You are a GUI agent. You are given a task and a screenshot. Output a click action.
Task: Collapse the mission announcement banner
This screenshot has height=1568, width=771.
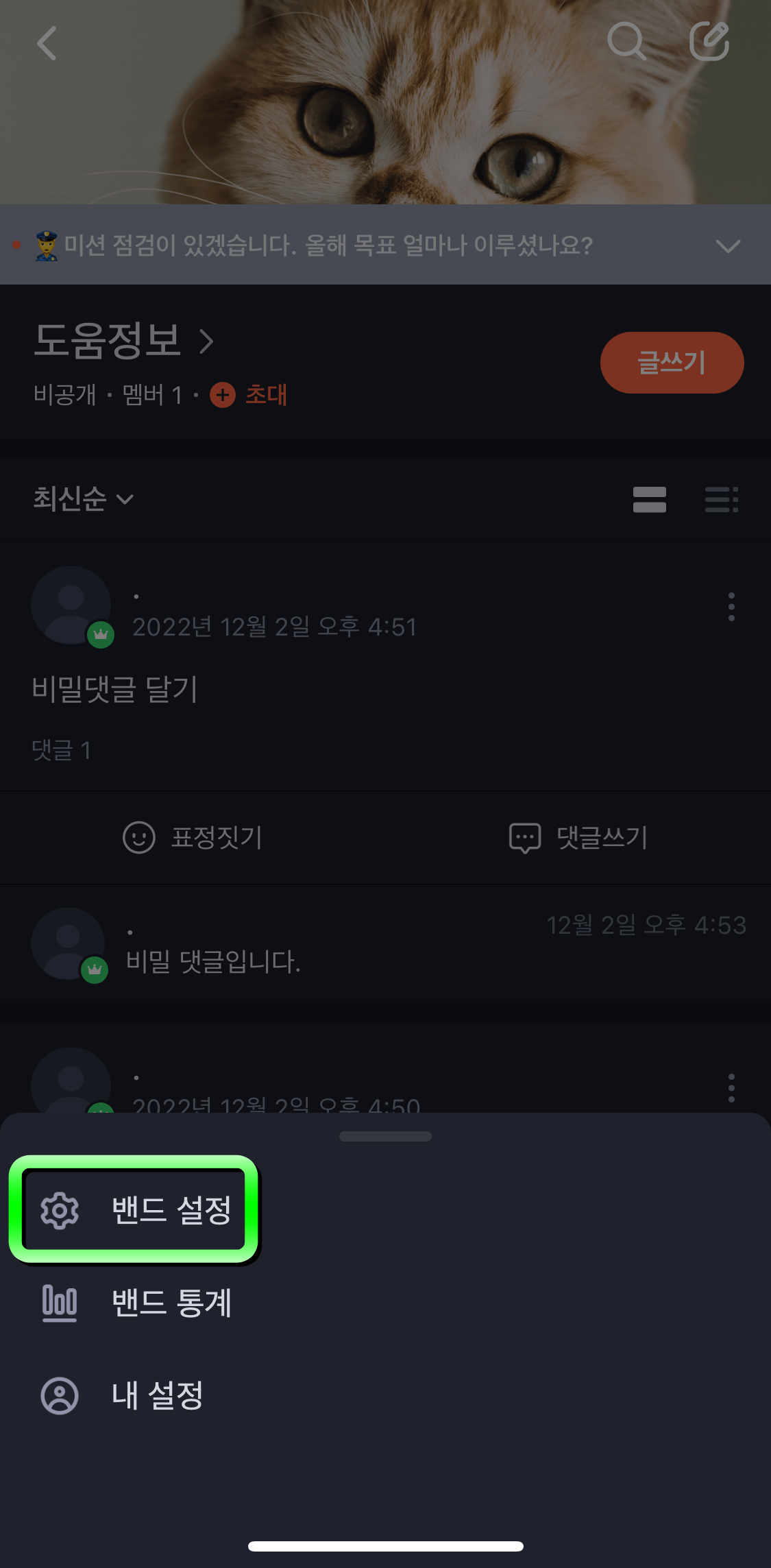(729, 247)
